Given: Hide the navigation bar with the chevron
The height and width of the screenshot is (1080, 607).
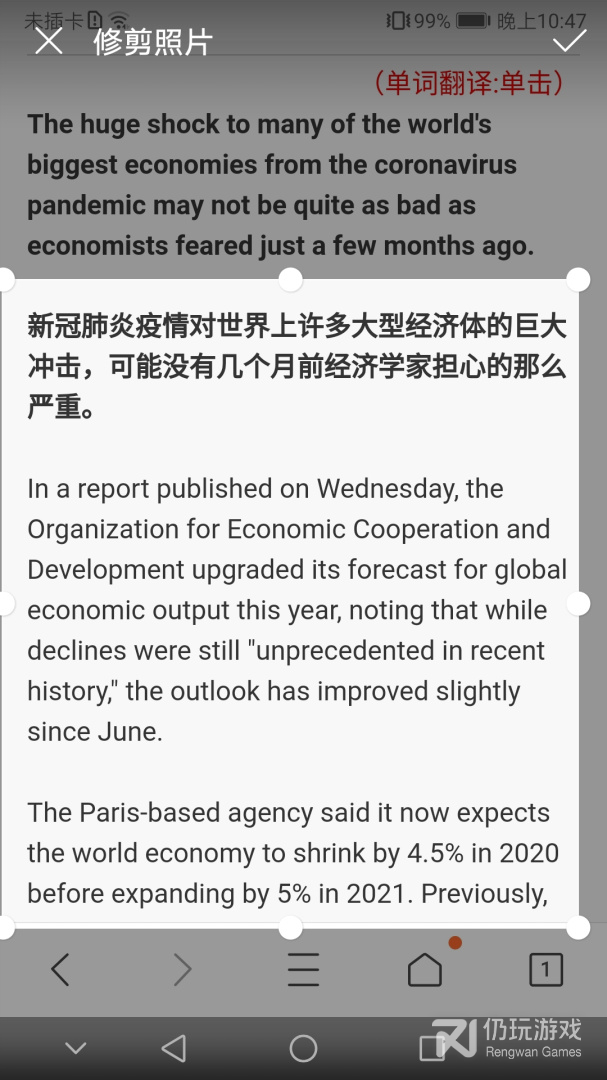Looking at the screenshot, I should [x=75, y=1048].
